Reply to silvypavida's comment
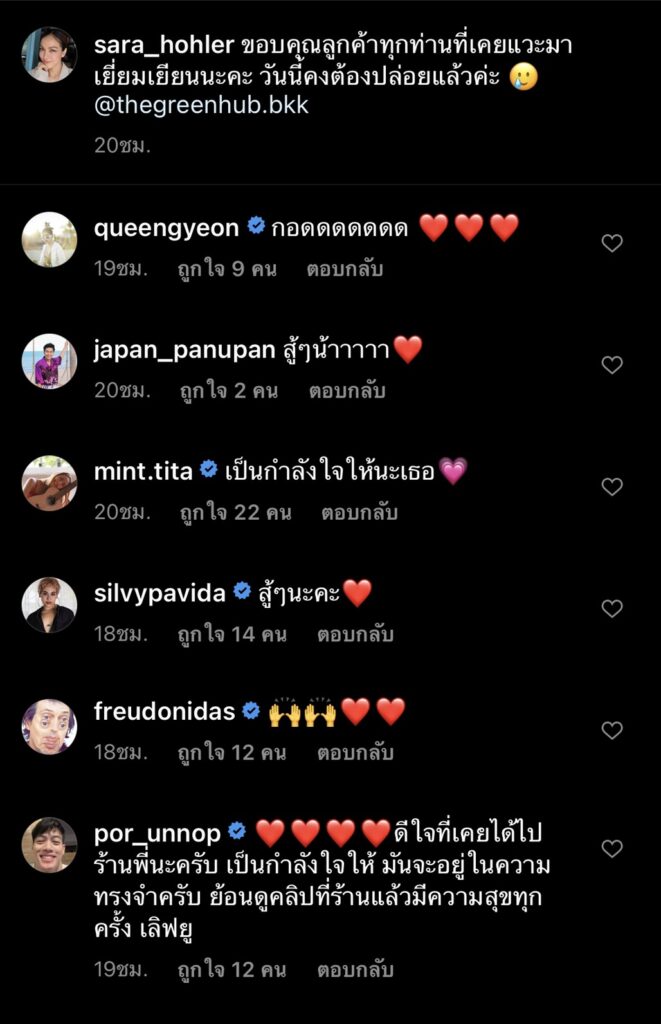This screenshot has width=661, height=1024. (x=355, y=634)
